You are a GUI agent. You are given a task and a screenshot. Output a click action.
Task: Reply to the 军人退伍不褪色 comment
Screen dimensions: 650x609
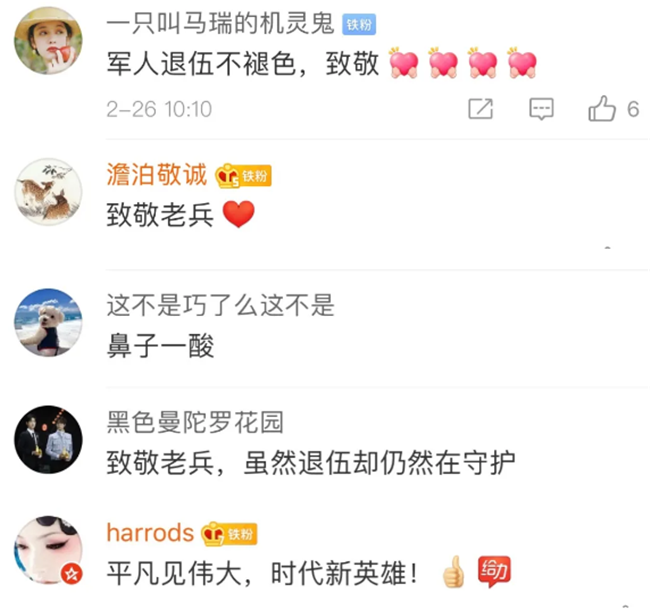[541, 109]
